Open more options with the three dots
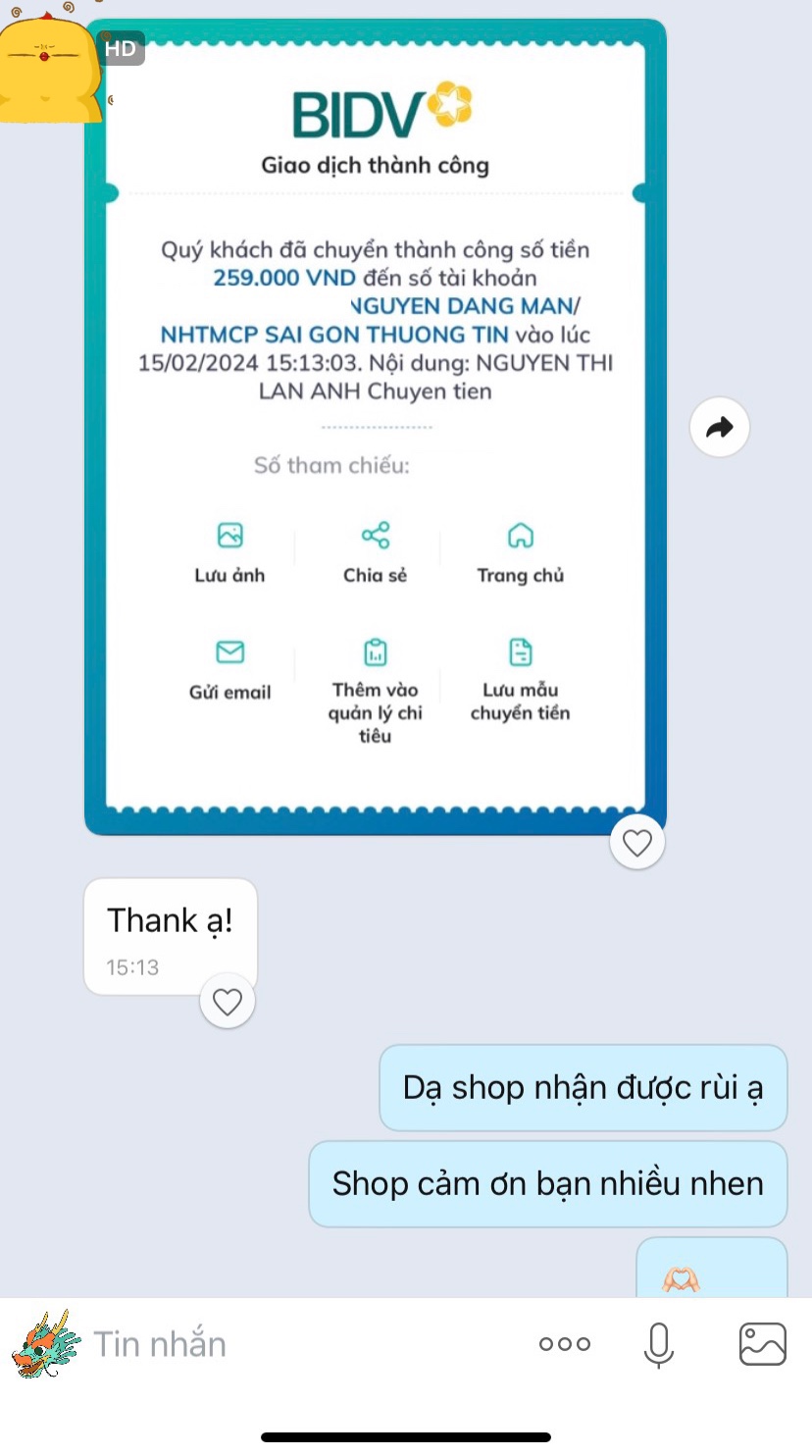 [565, 1343]
